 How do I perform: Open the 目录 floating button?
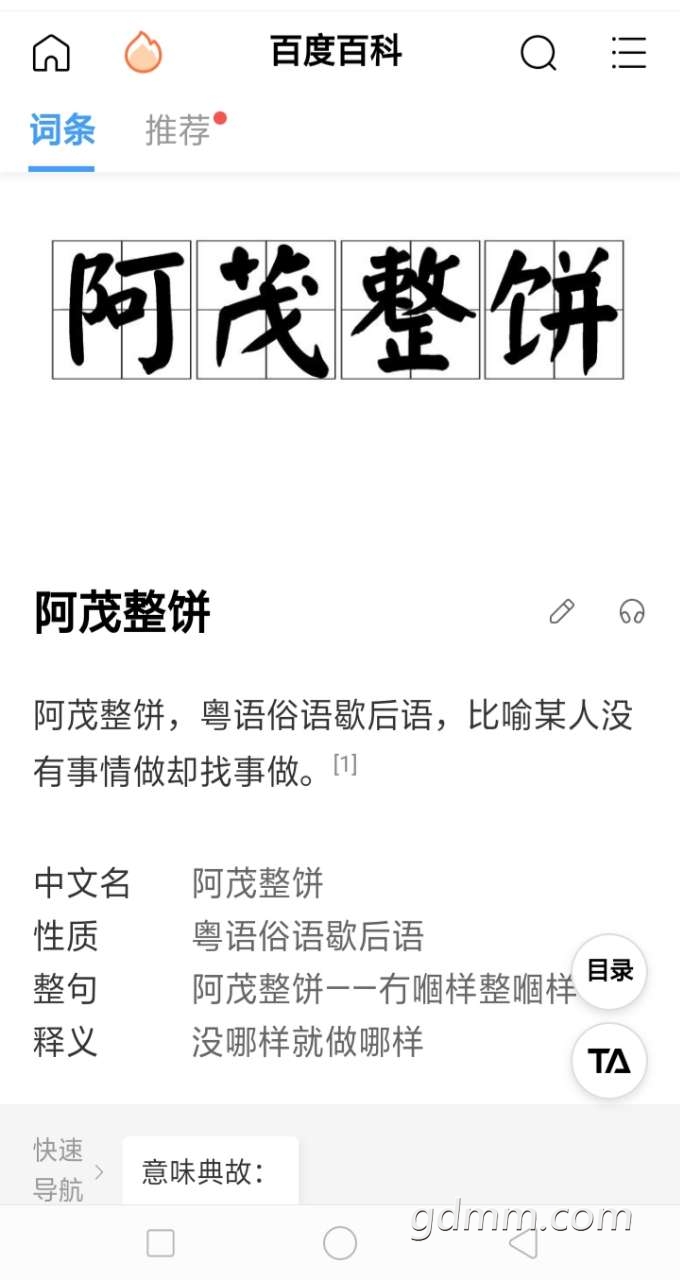[610, 971]
